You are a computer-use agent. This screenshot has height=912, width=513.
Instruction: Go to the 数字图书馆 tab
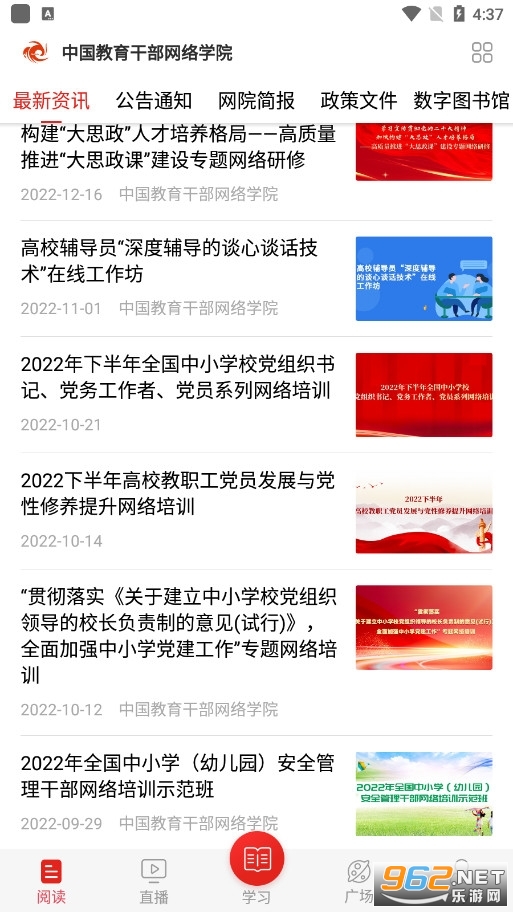click(x=461, y=101)
